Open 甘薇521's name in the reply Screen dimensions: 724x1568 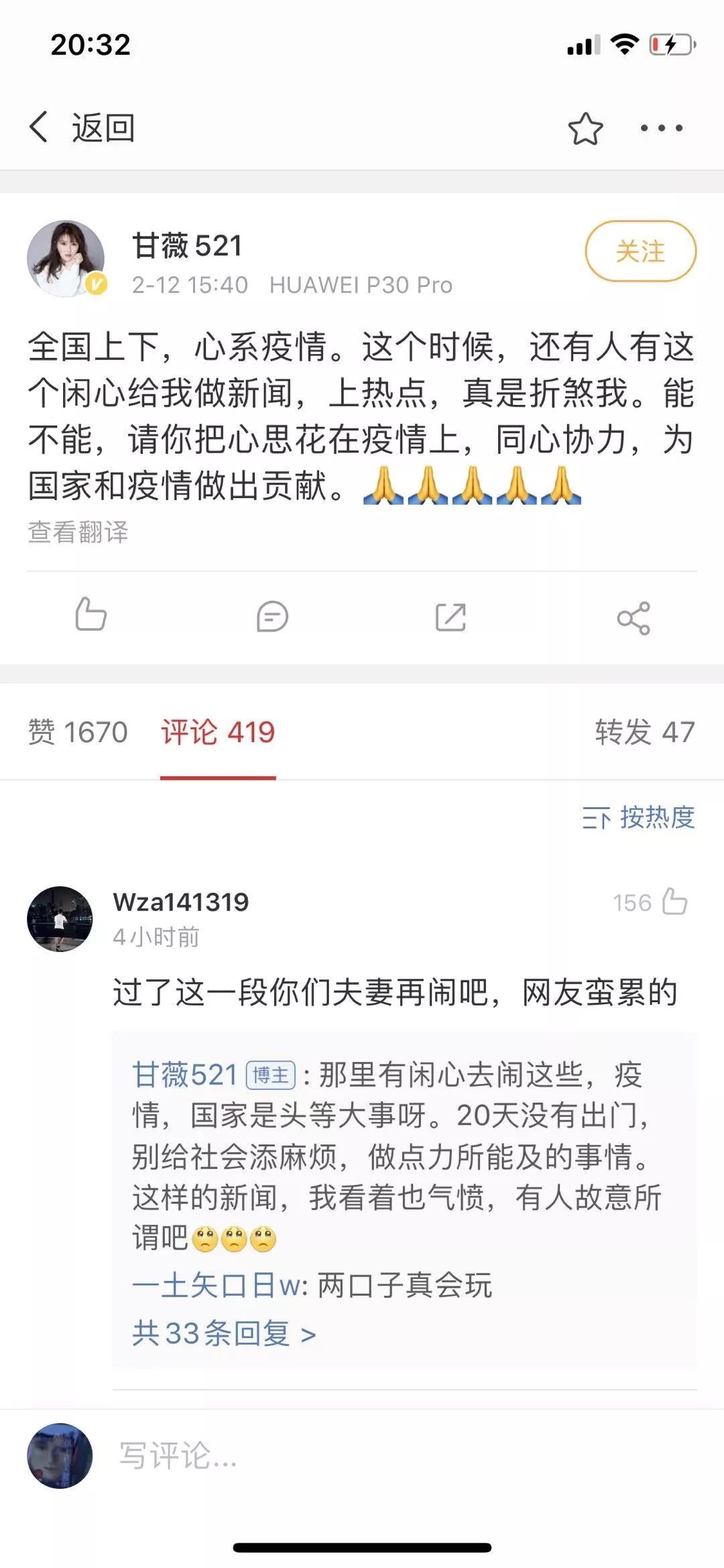click(x=185, y=1075)
